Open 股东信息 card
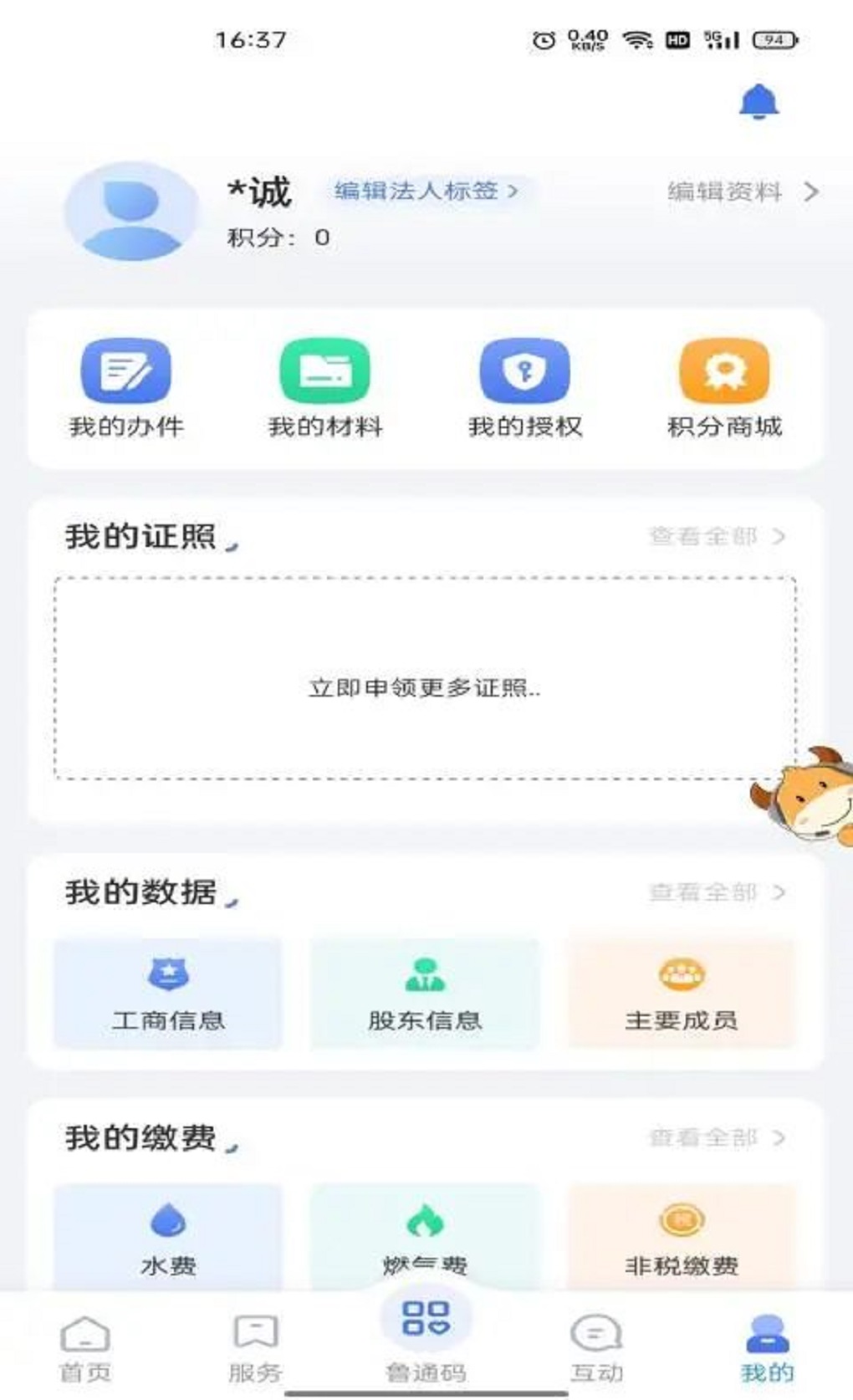Image resolution: width=853 pixels, height=1400 pixels. tap(425, 994)
